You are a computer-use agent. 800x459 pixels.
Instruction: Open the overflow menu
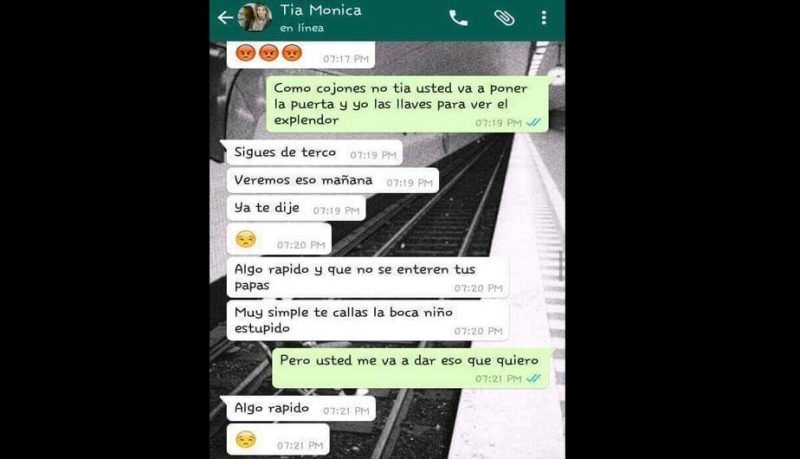(544, 17)
